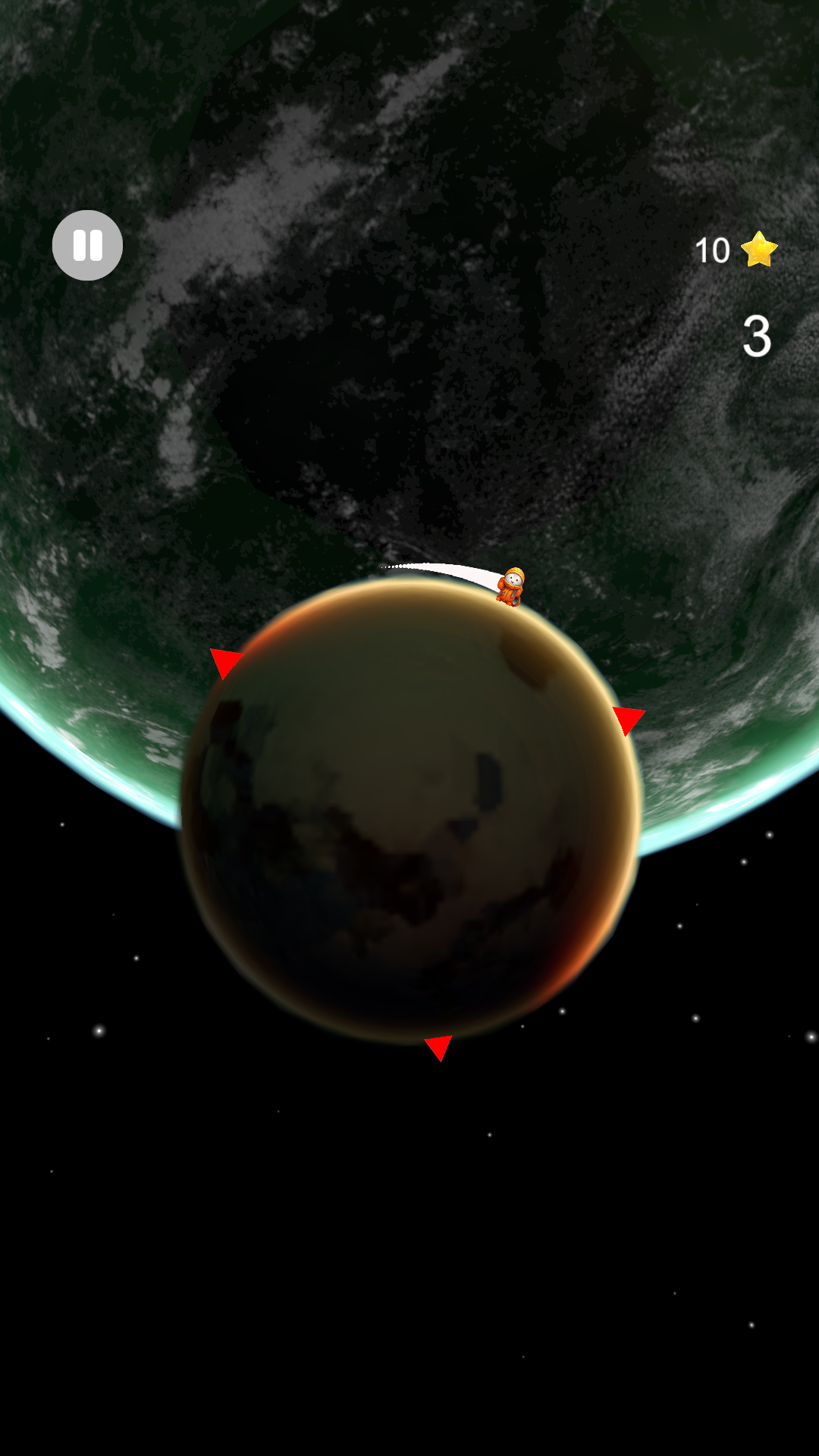Pause the game

pyautogui.click(x=87, y=246)
